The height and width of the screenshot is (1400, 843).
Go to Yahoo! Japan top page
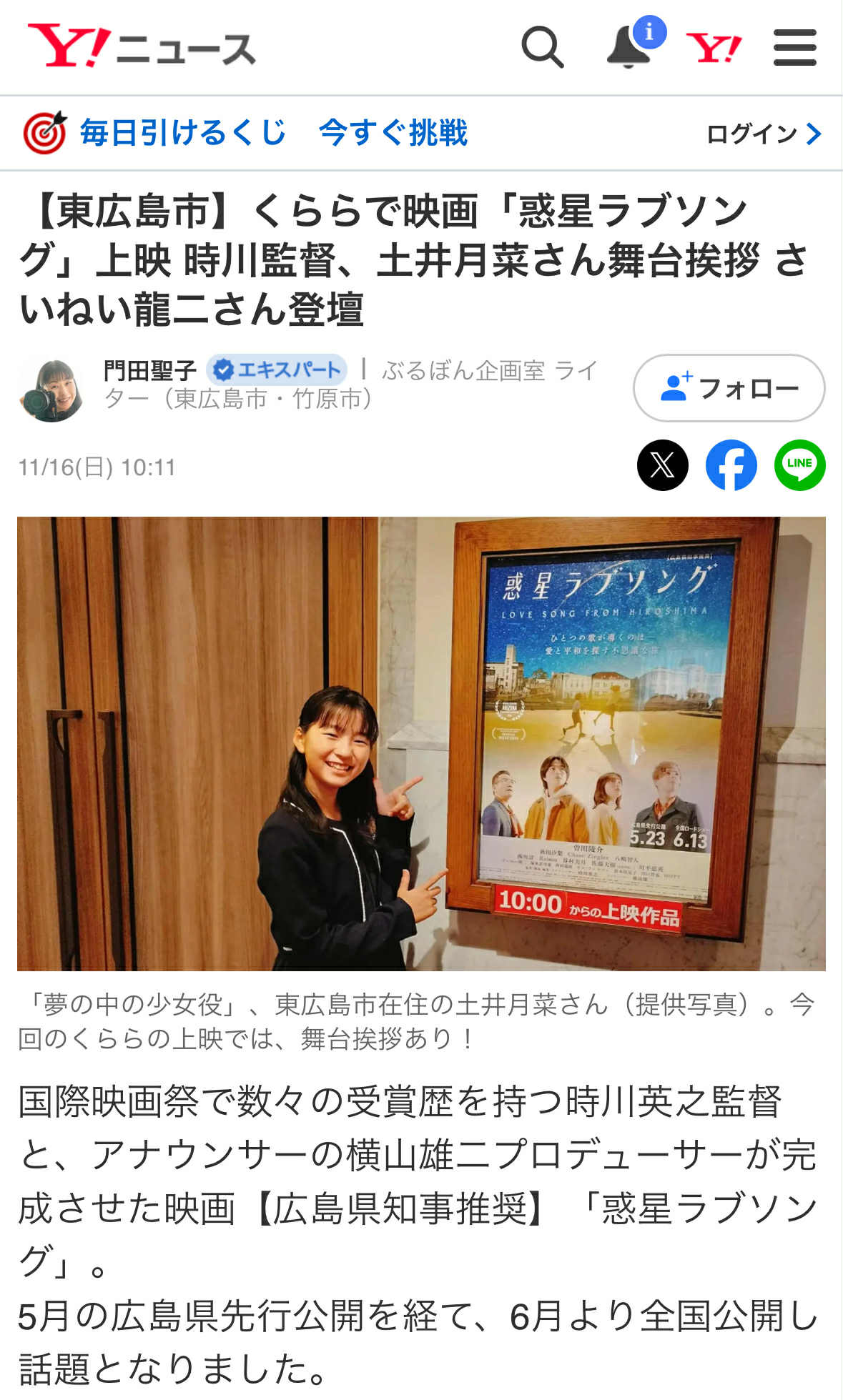tap(714, 48)
